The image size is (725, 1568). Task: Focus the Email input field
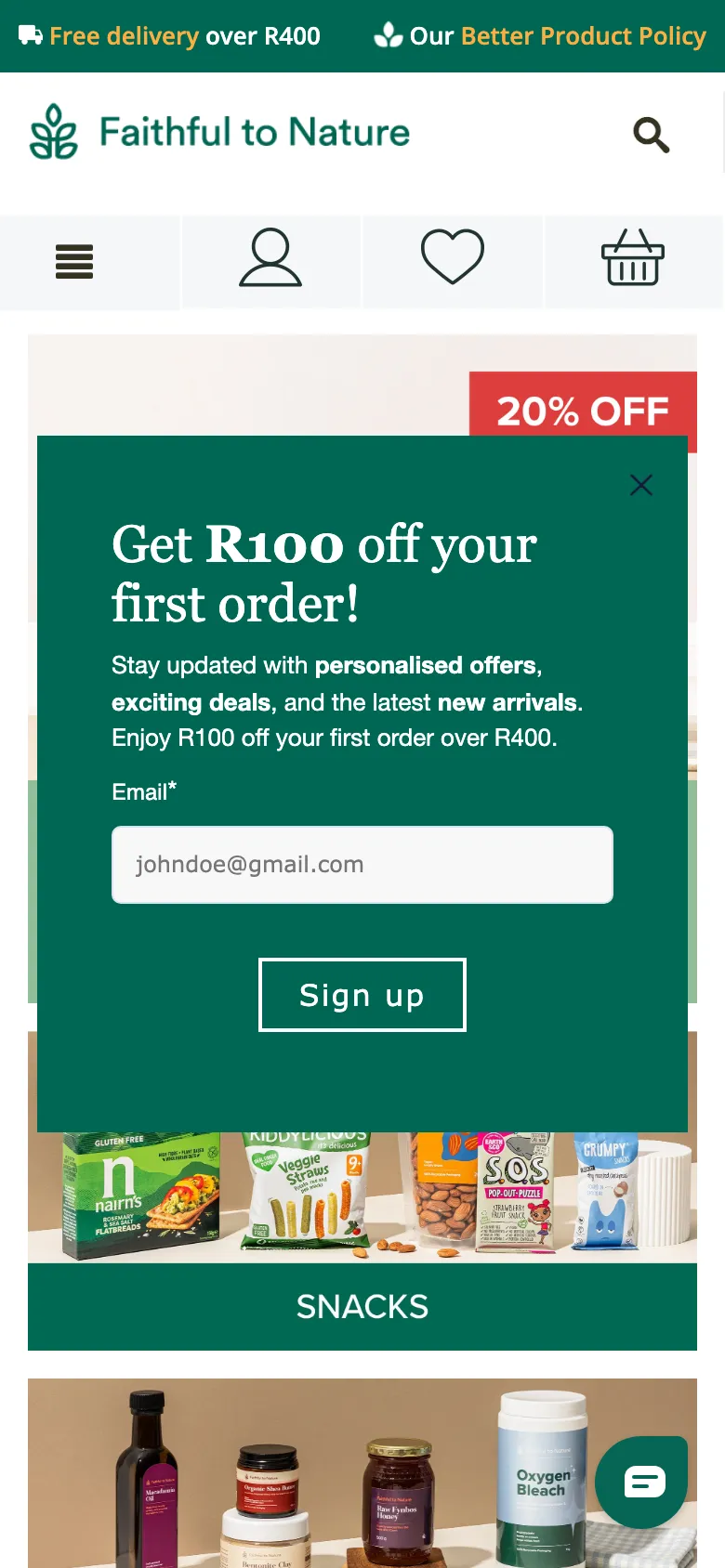[362, 865]
